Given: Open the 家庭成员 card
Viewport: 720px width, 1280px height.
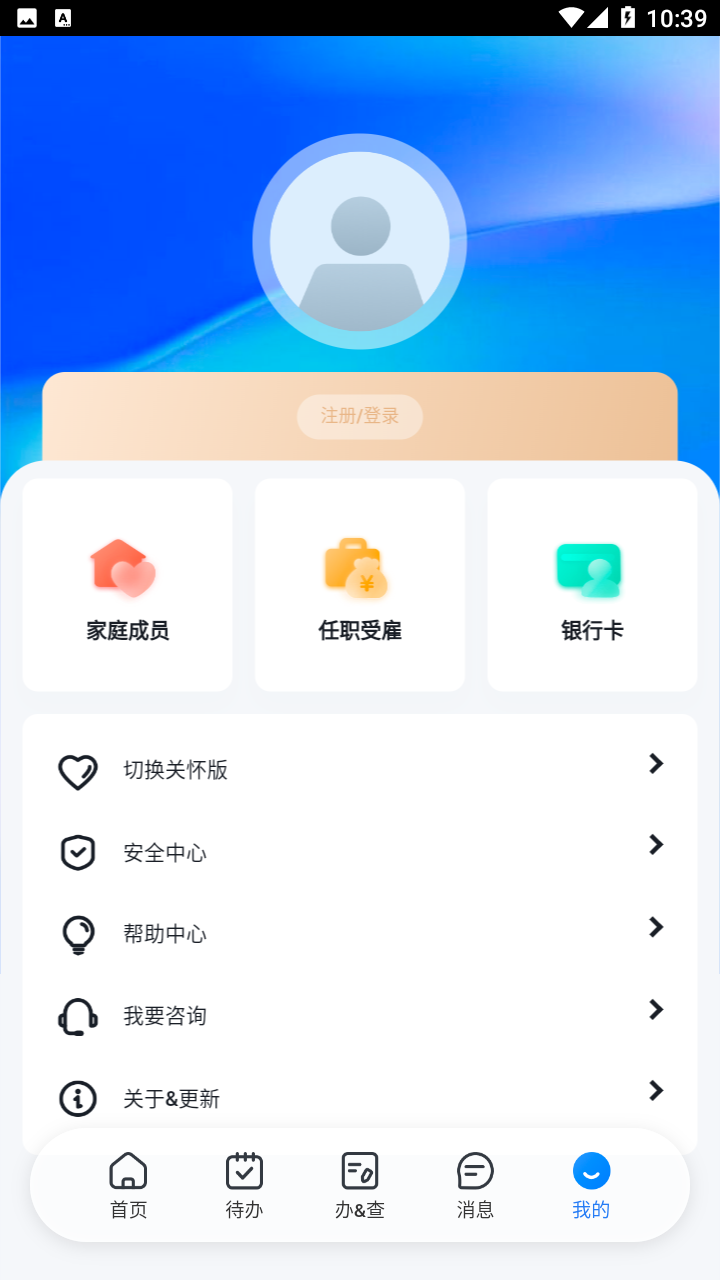Looking at the screenshot, I should click(127, 585).
